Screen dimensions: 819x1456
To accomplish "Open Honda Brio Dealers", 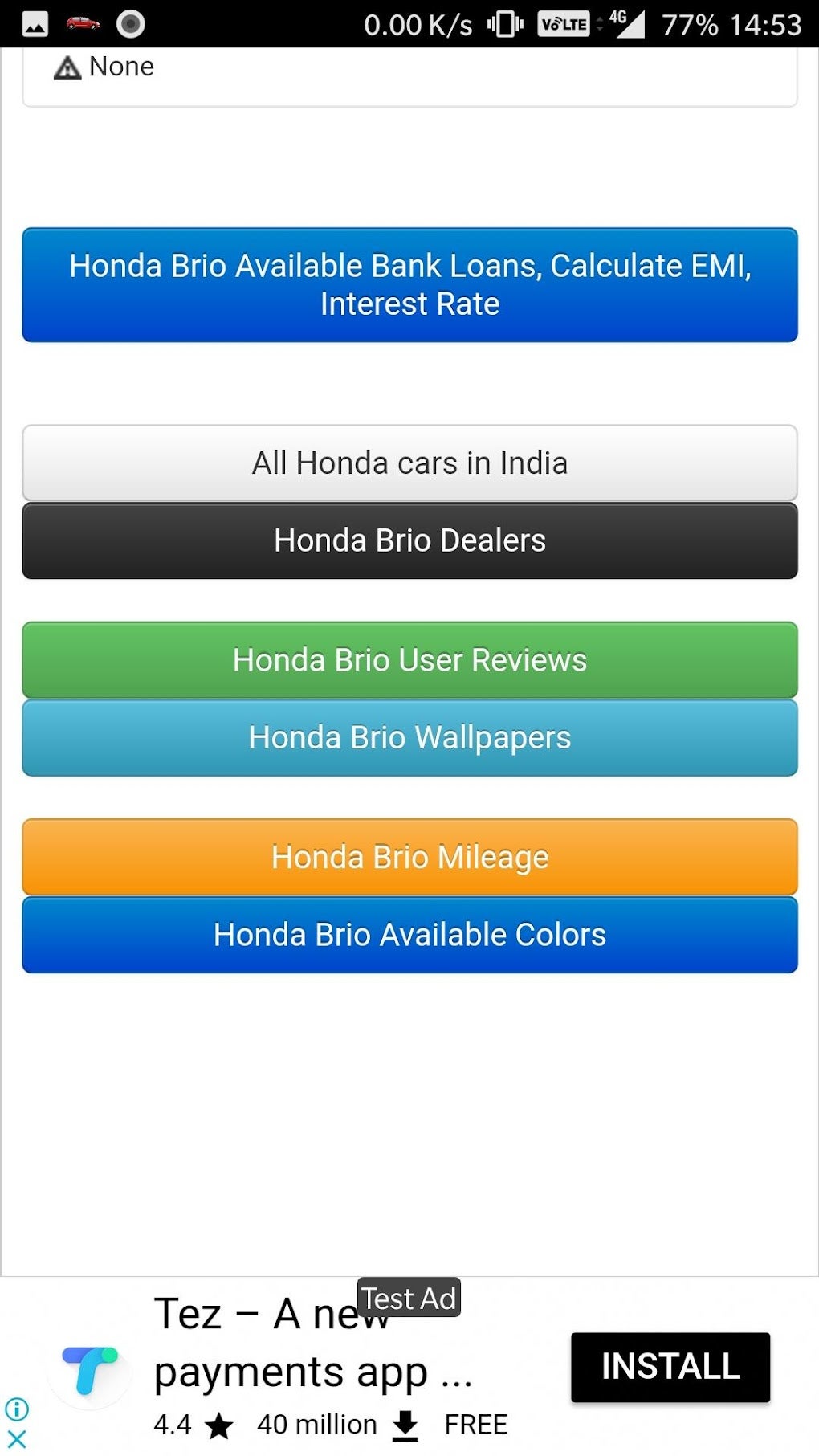I will (x=409, y=540).
